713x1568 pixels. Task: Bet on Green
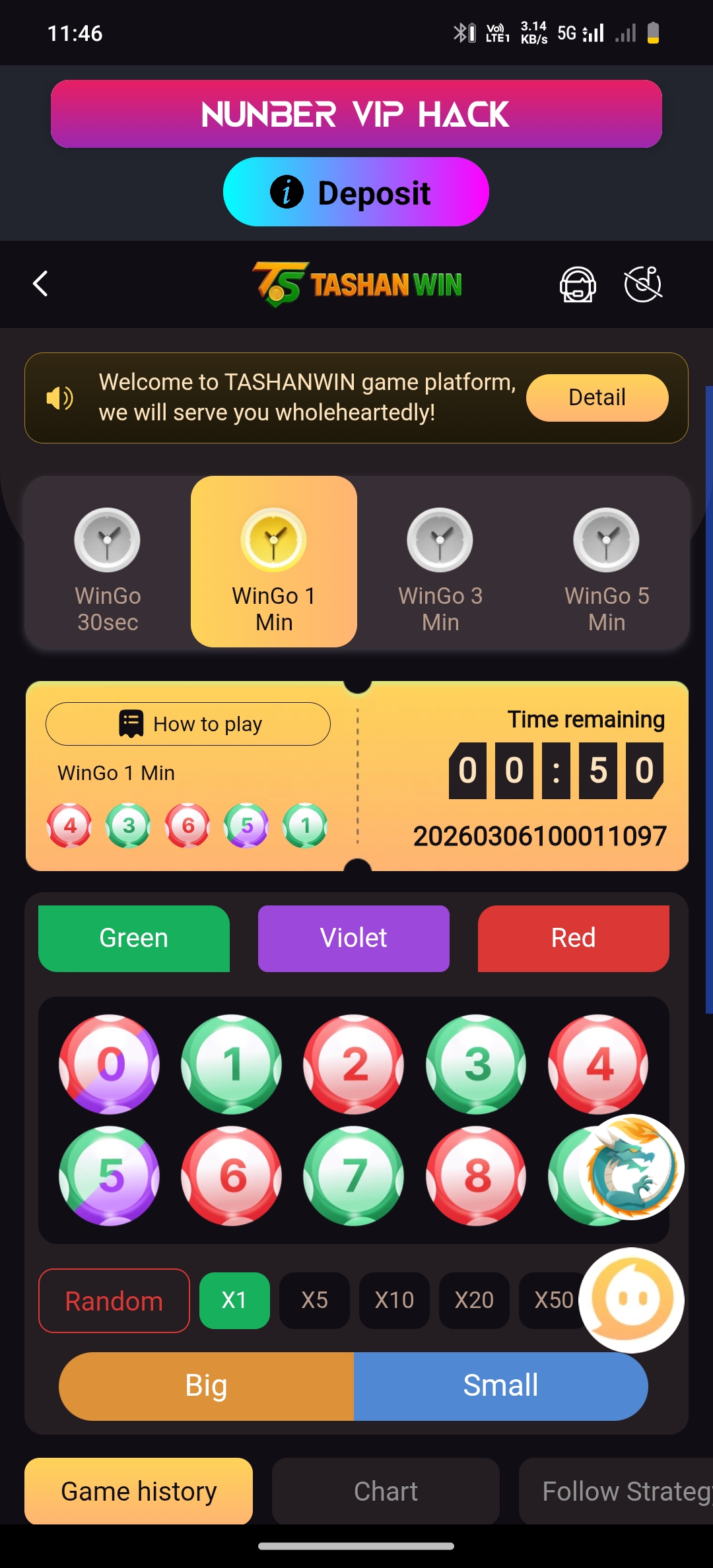[x=134, y=938]
